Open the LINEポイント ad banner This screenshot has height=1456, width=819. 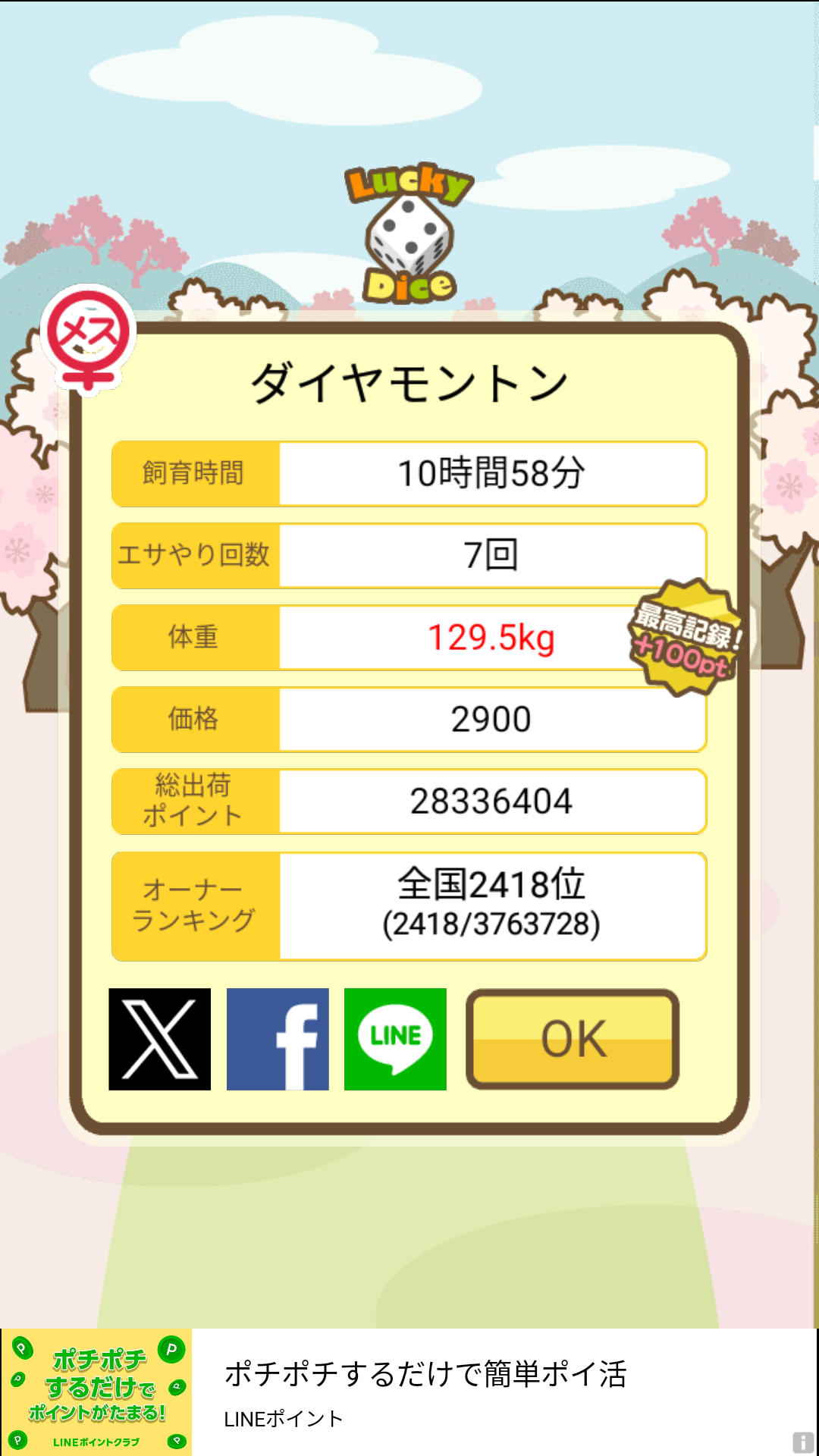409,1392
